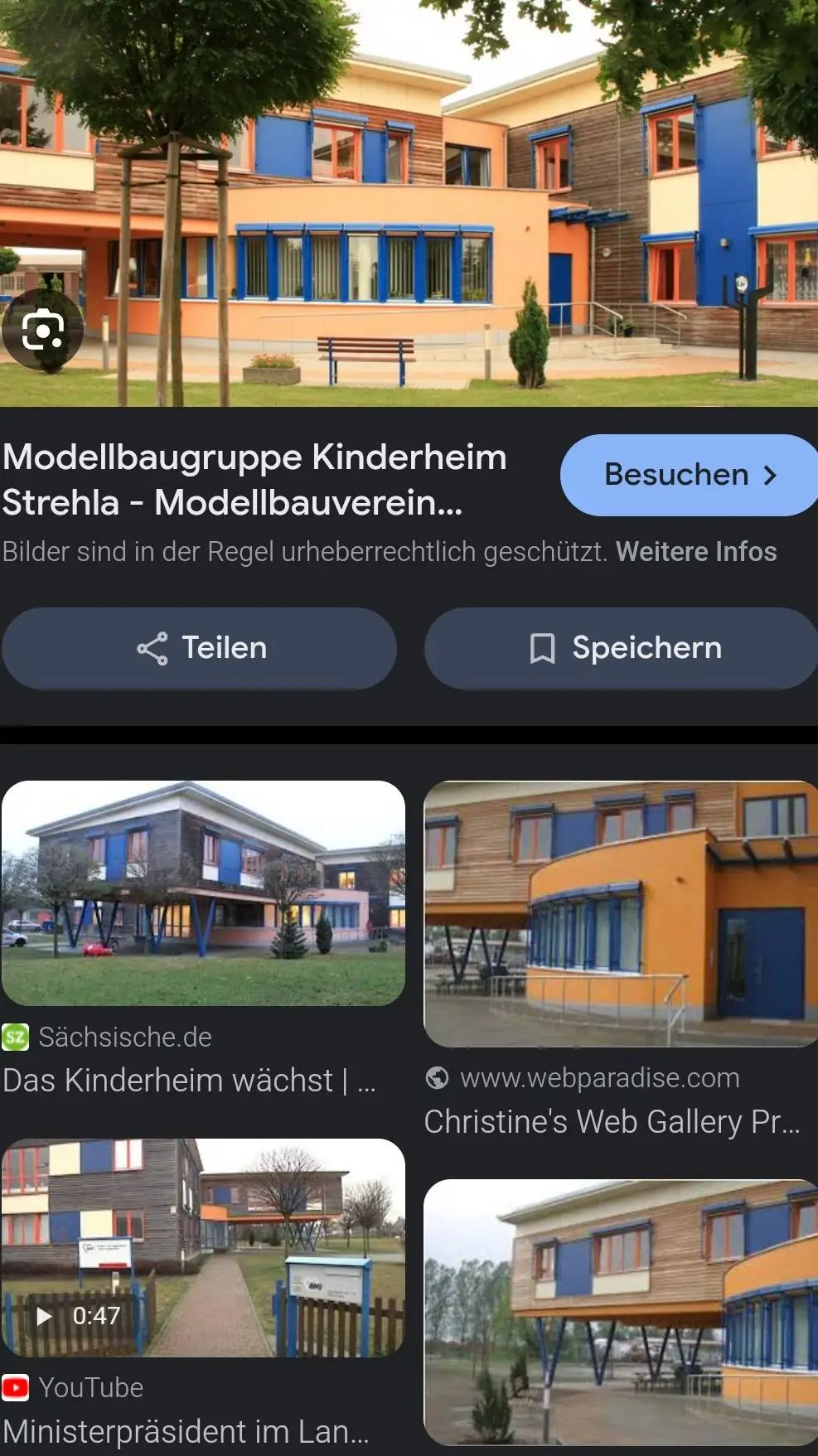Open Christine's Web Gallery image result

pos(620,914)
